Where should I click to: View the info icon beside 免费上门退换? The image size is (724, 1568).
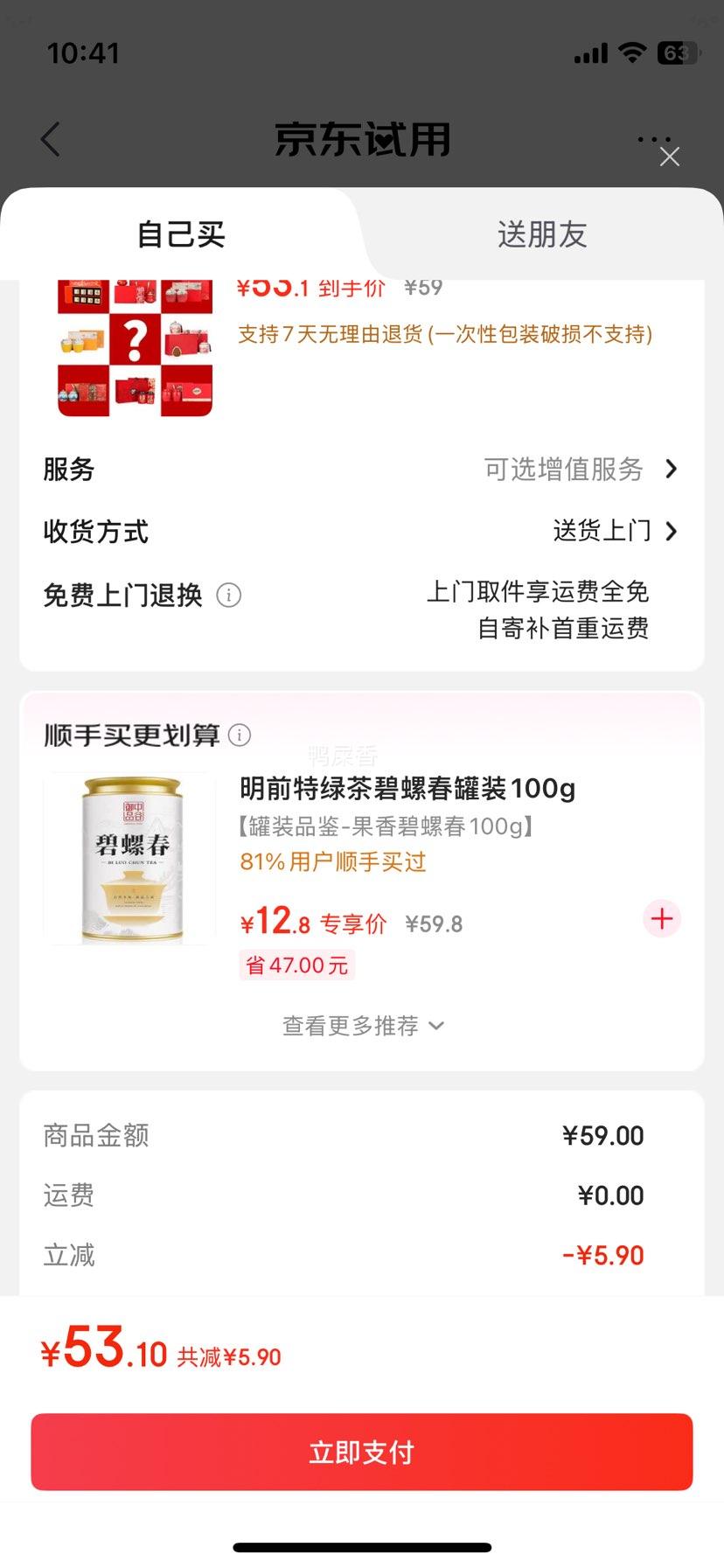(x=229, y=596)
